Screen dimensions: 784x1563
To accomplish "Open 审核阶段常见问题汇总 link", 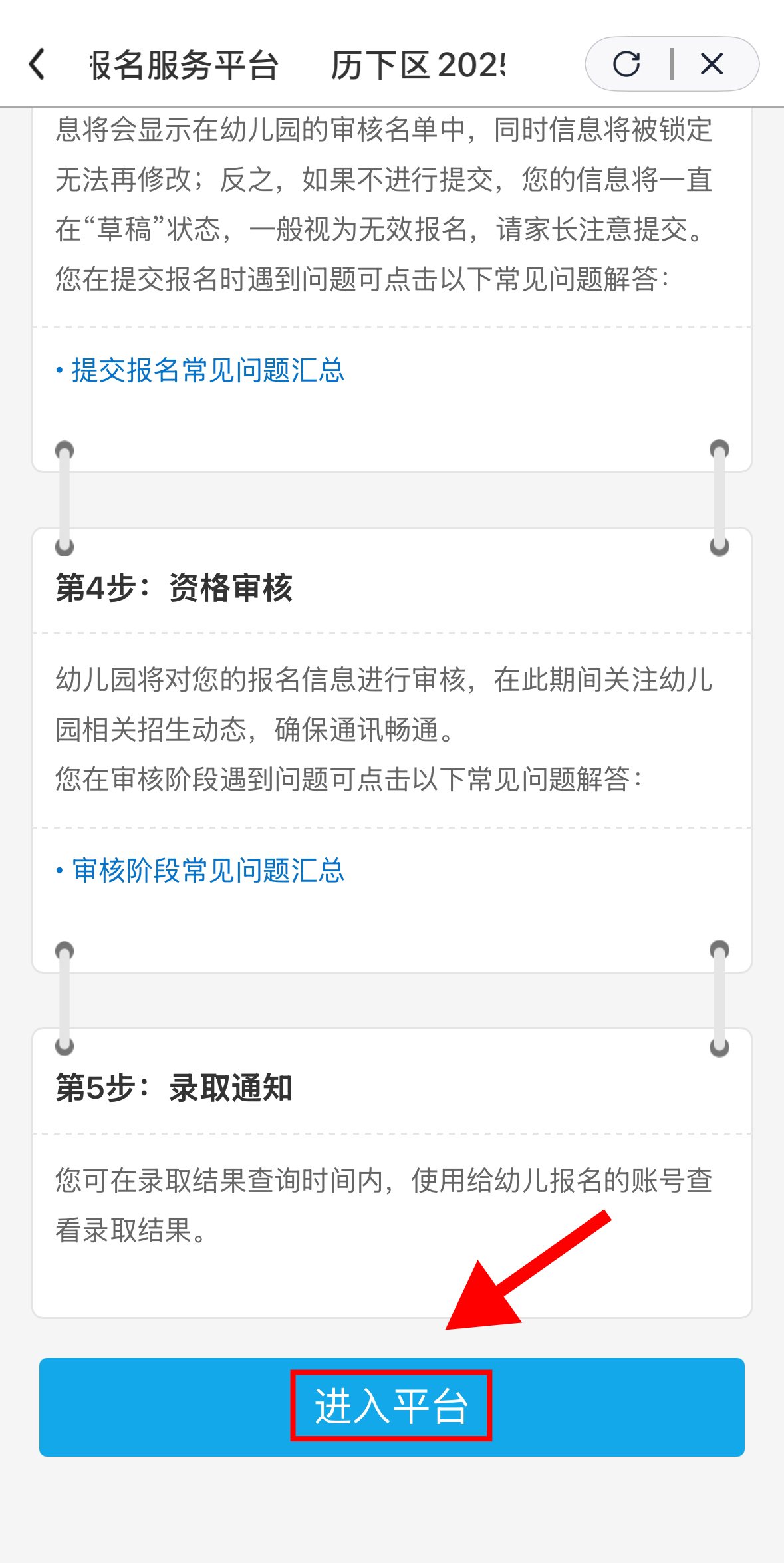I will pyautogui.click(x=207, y=871).
